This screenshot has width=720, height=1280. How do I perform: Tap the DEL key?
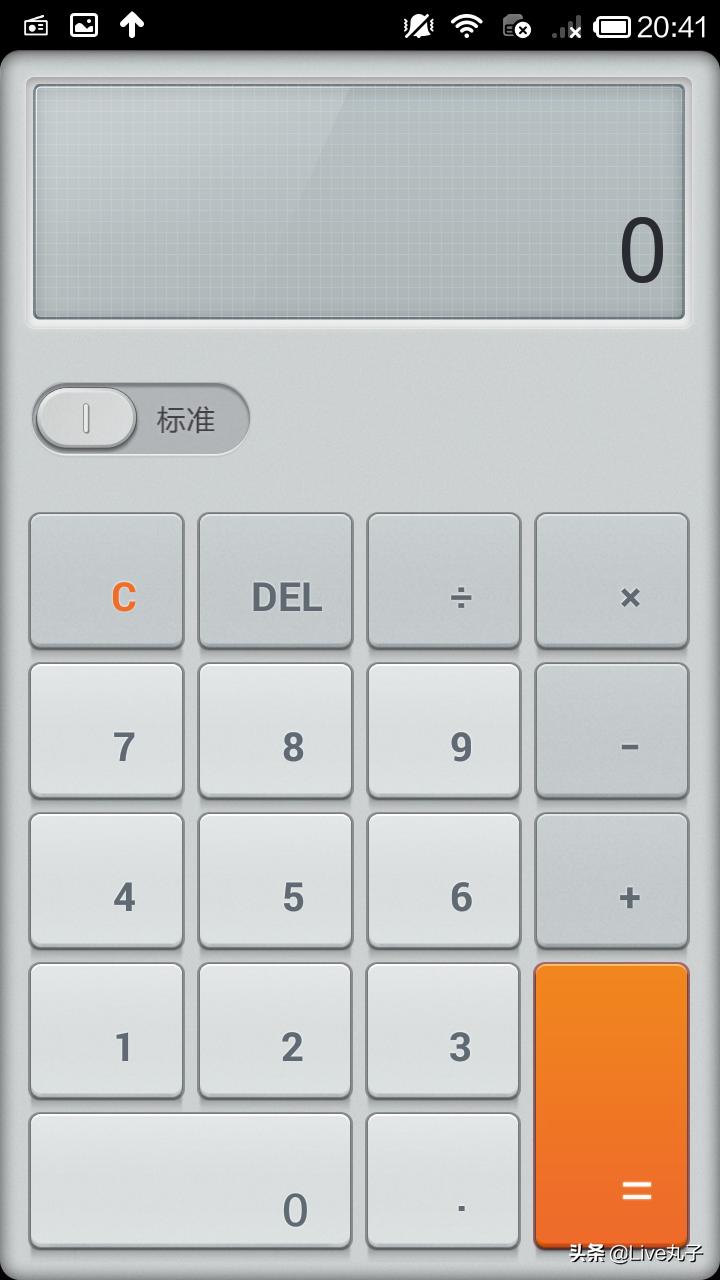tap(275, 581)
